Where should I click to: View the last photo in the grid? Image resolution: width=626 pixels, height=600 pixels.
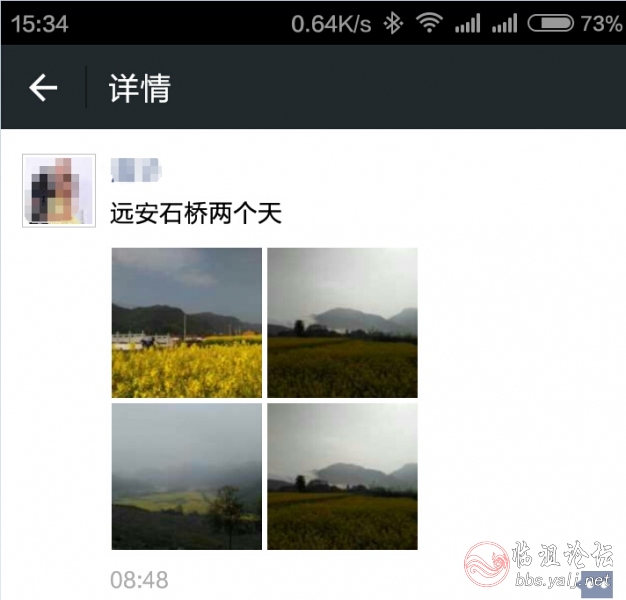(342, 476)
